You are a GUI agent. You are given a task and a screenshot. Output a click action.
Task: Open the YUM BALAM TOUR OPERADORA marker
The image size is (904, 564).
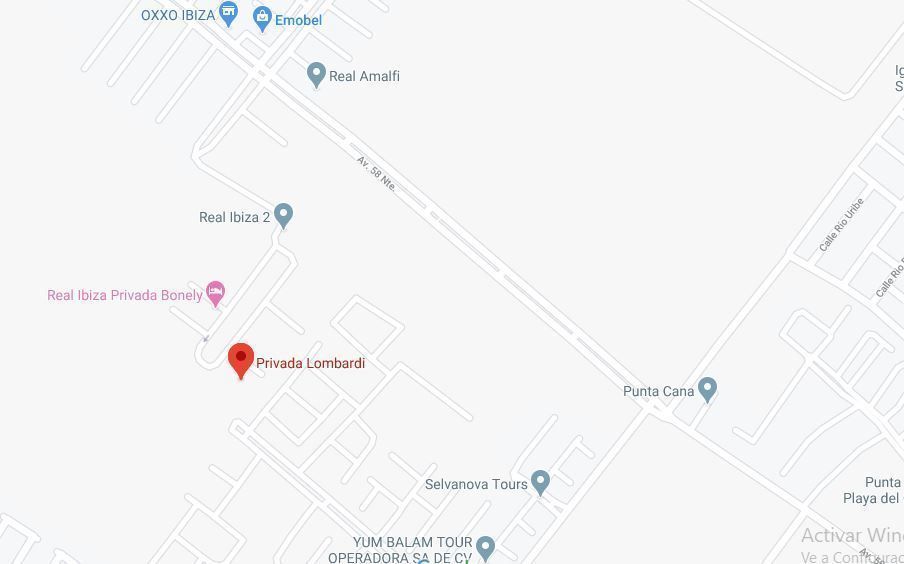[486, 547]
